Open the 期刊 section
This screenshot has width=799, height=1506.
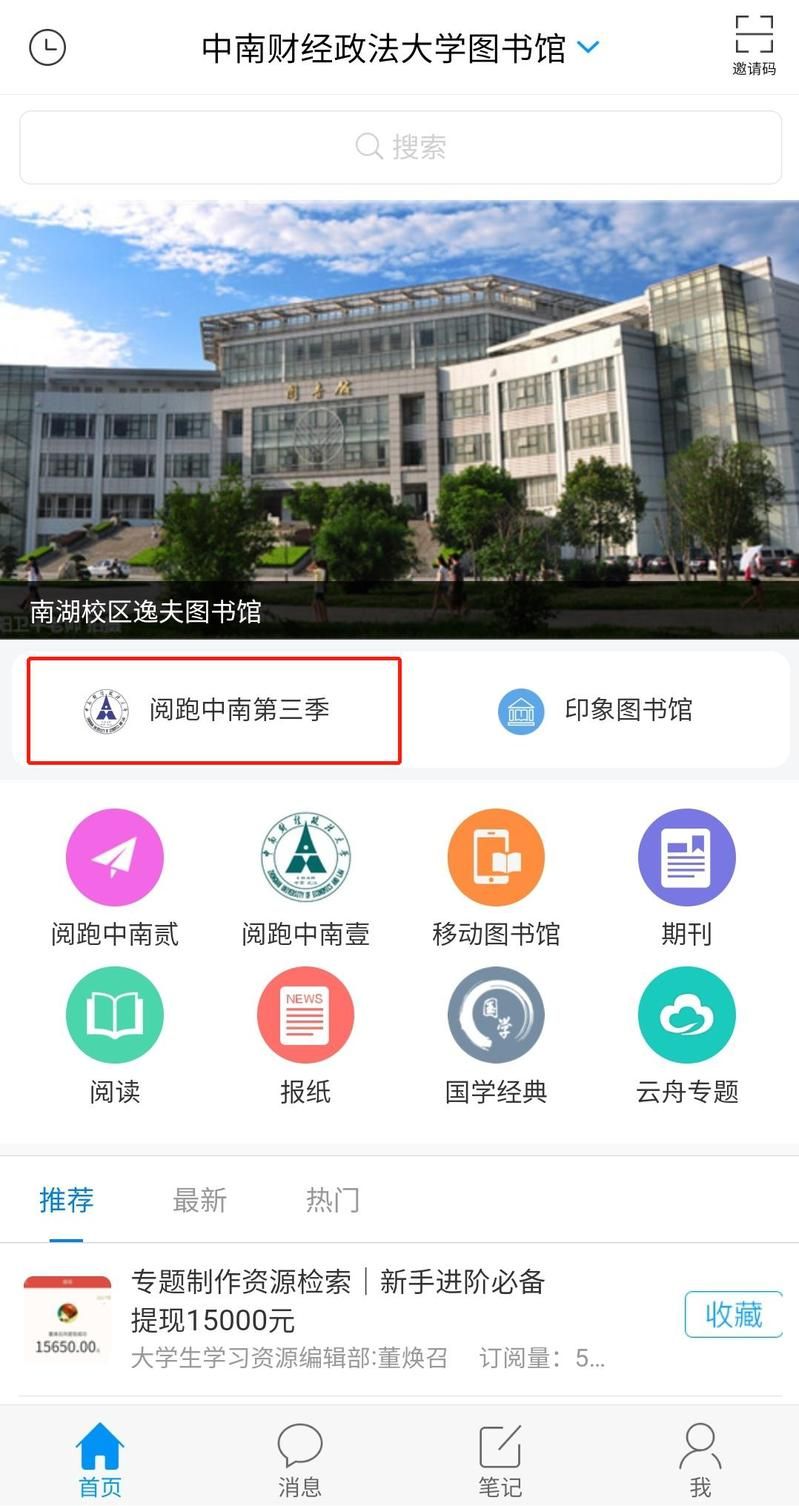point(686,859)
